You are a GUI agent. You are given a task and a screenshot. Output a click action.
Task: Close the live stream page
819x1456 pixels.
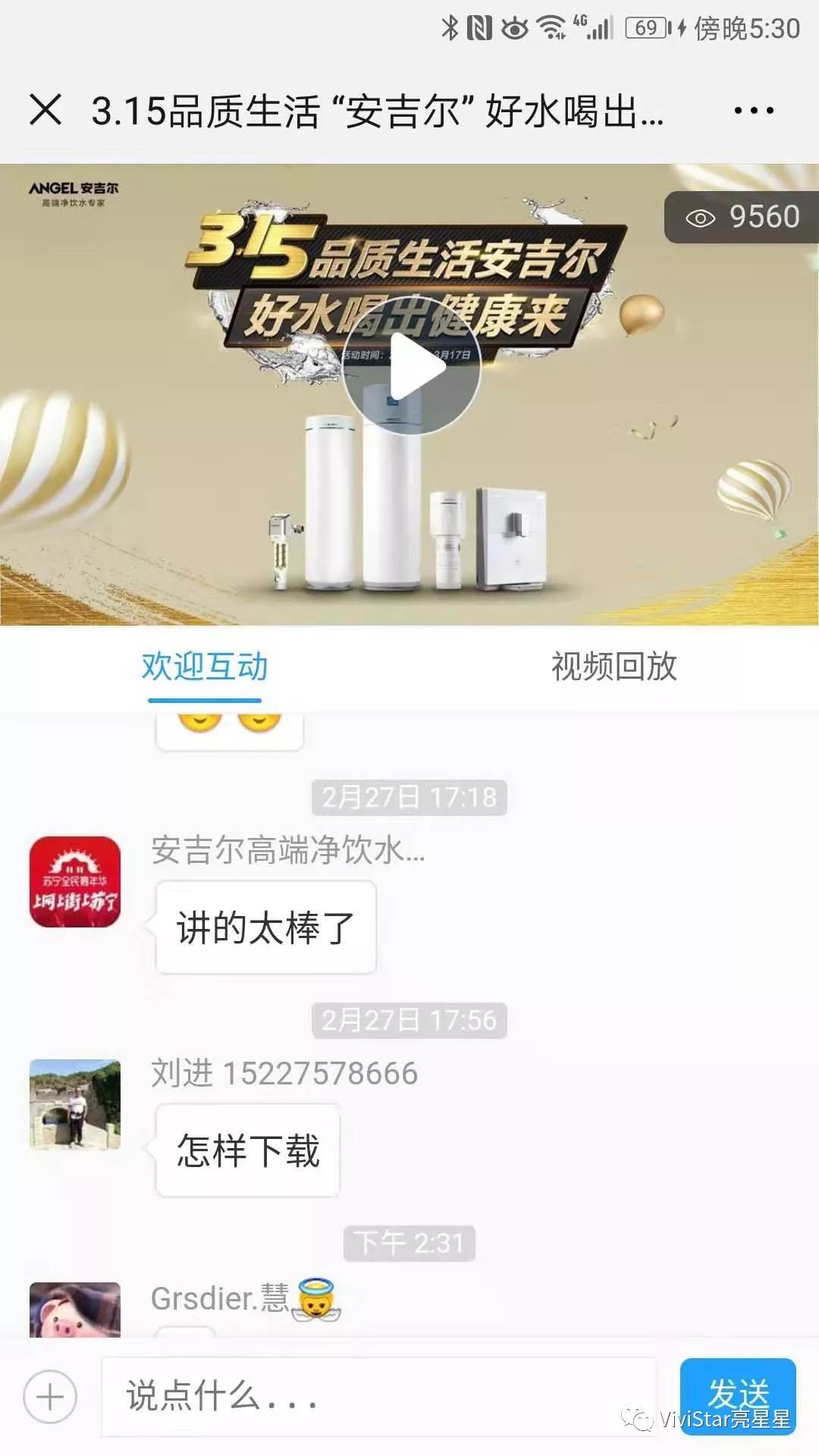[x=45, y=110]
